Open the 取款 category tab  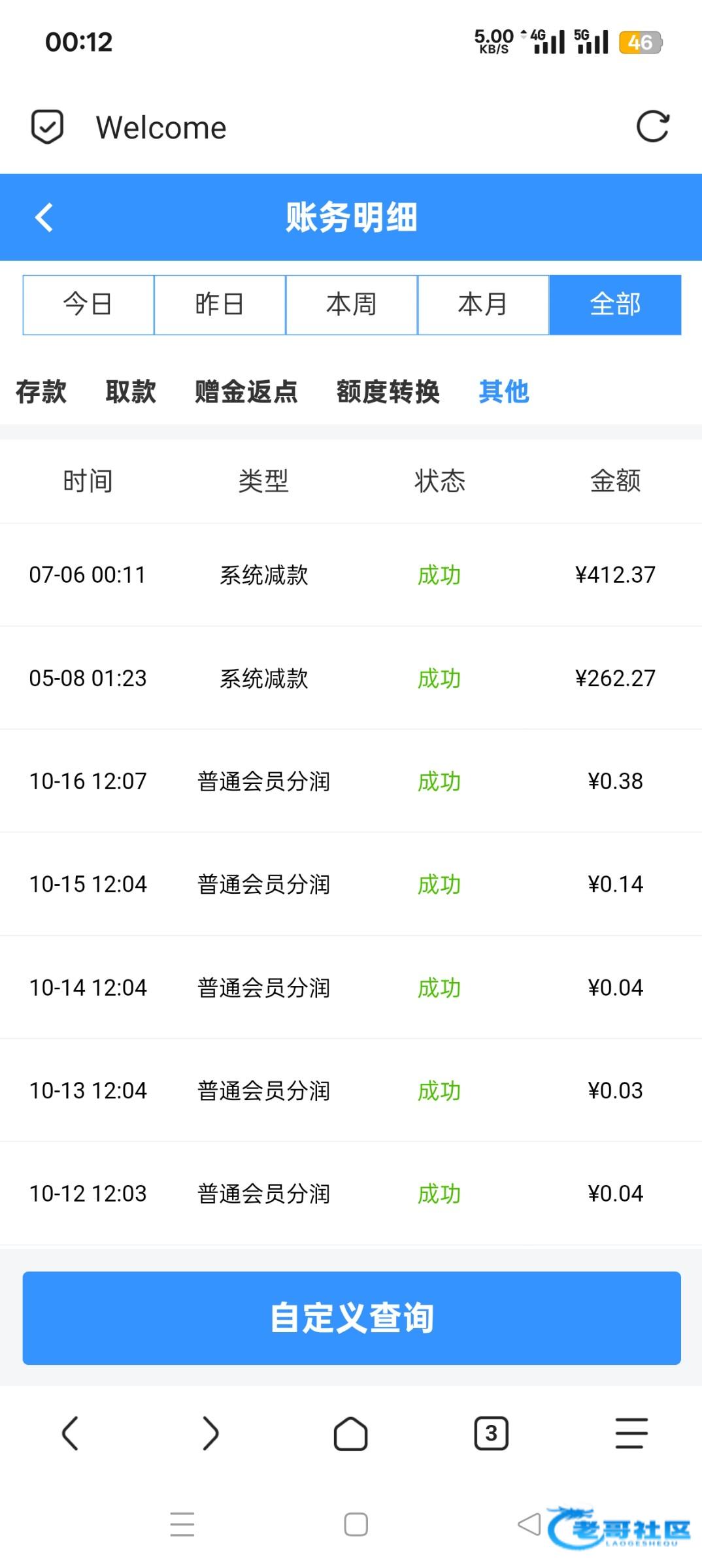[131, 392]
